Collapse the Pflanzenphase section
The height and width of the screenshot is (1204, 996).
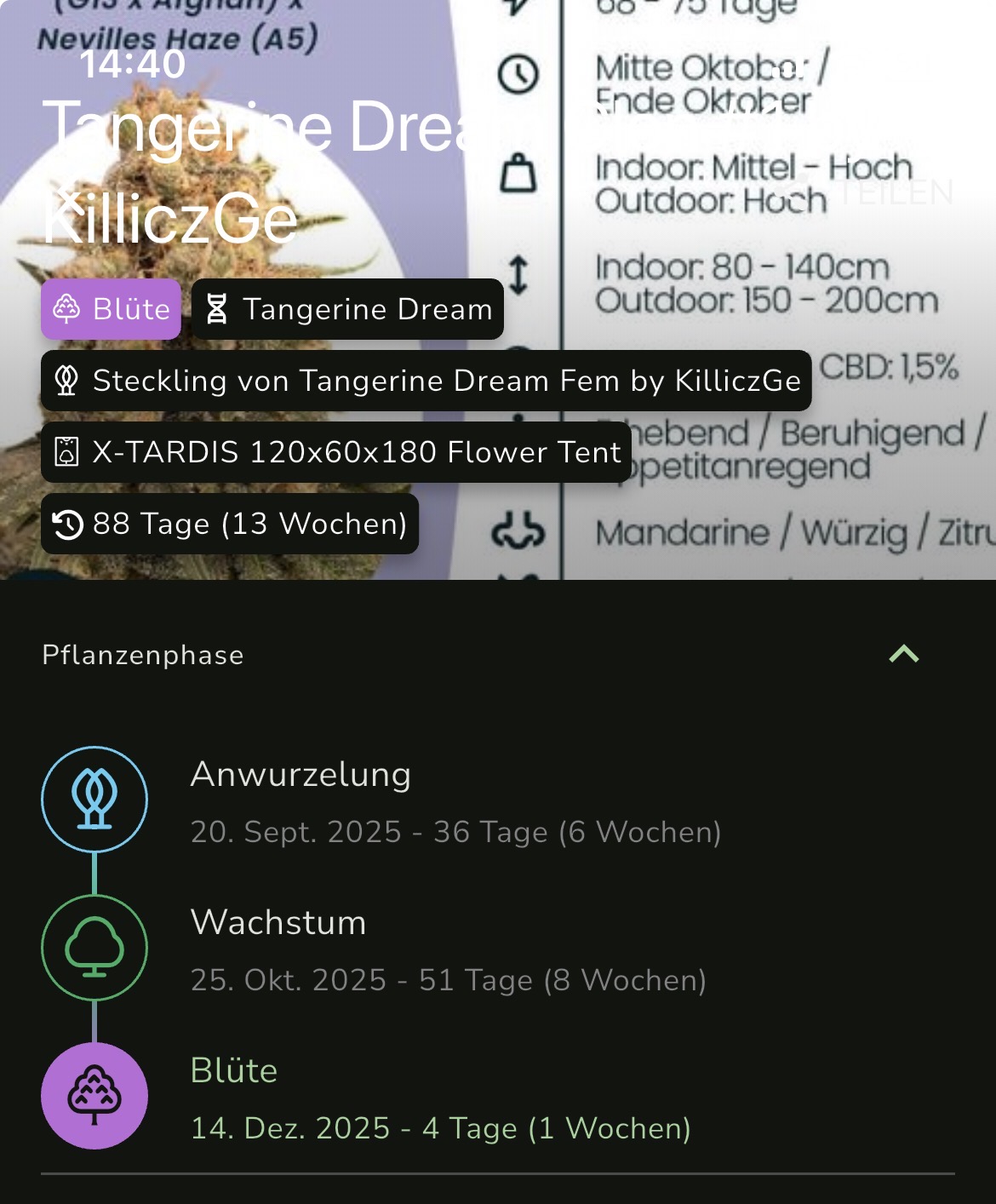pyautogui.click(x=903, y=654)
